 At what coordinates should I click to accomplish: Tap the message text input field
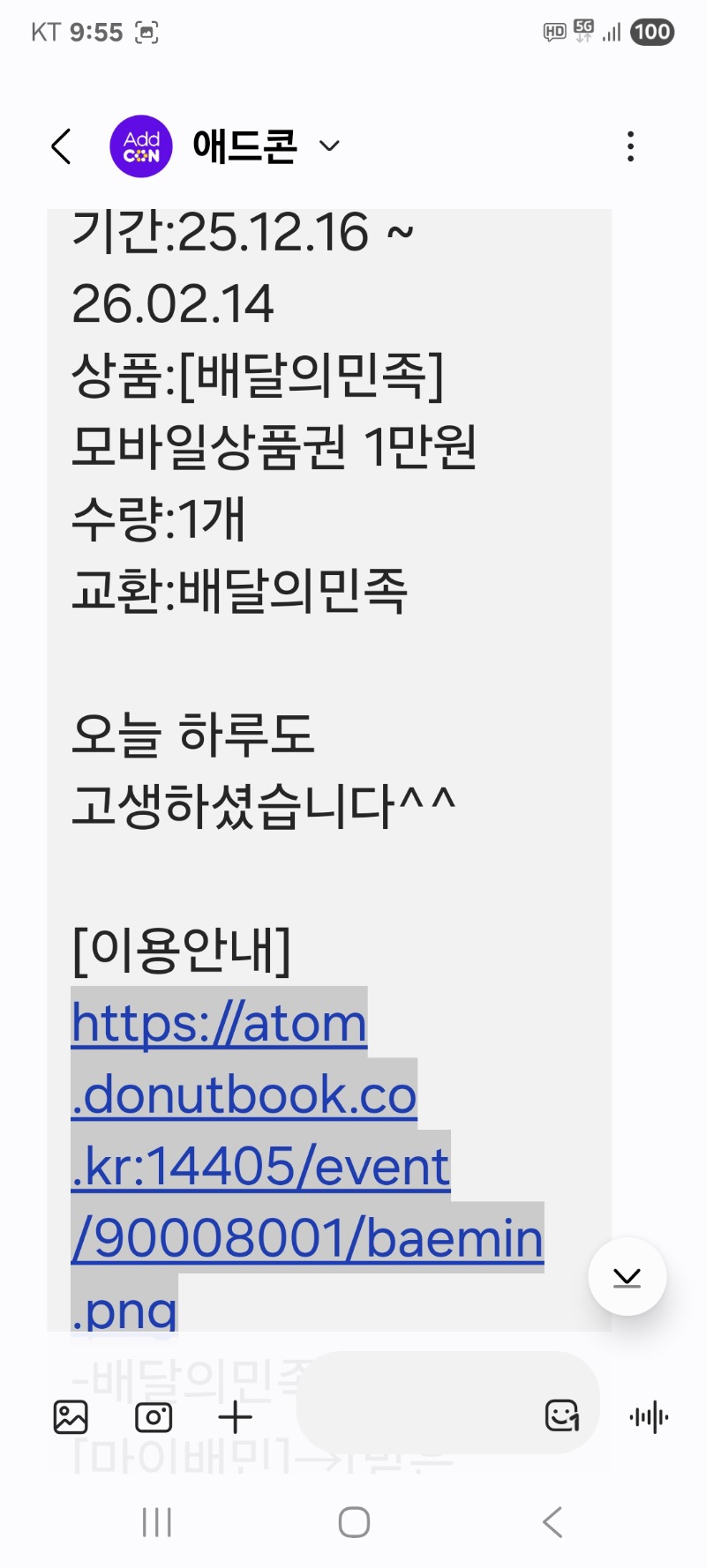coord(415,1403)
